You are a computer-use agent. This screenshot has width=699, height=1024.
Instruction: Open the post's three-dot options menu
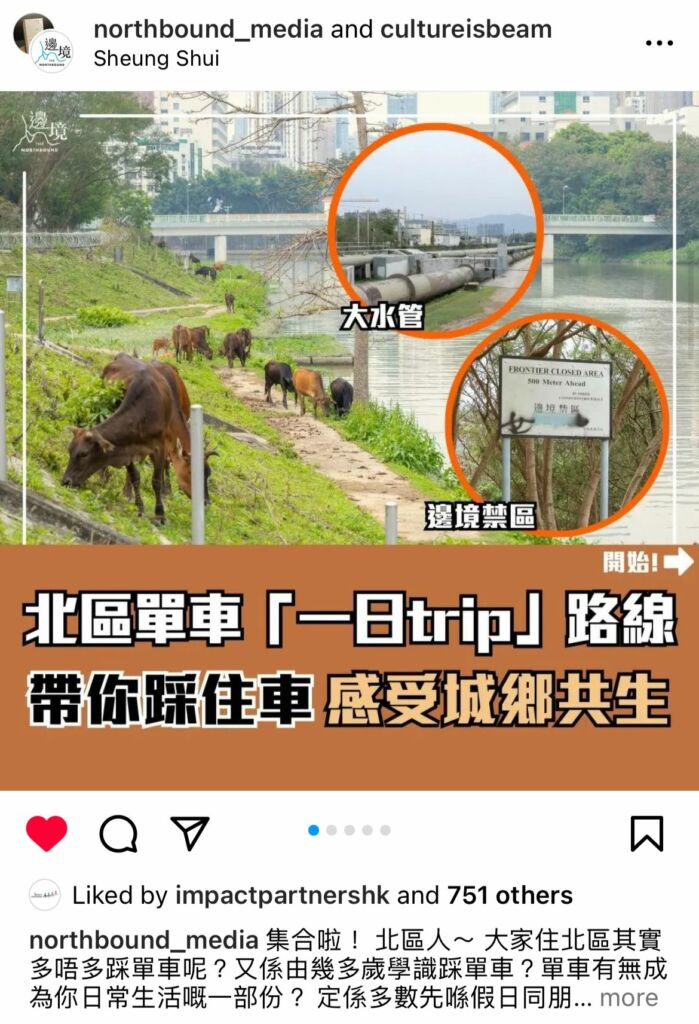click(659, 43)
